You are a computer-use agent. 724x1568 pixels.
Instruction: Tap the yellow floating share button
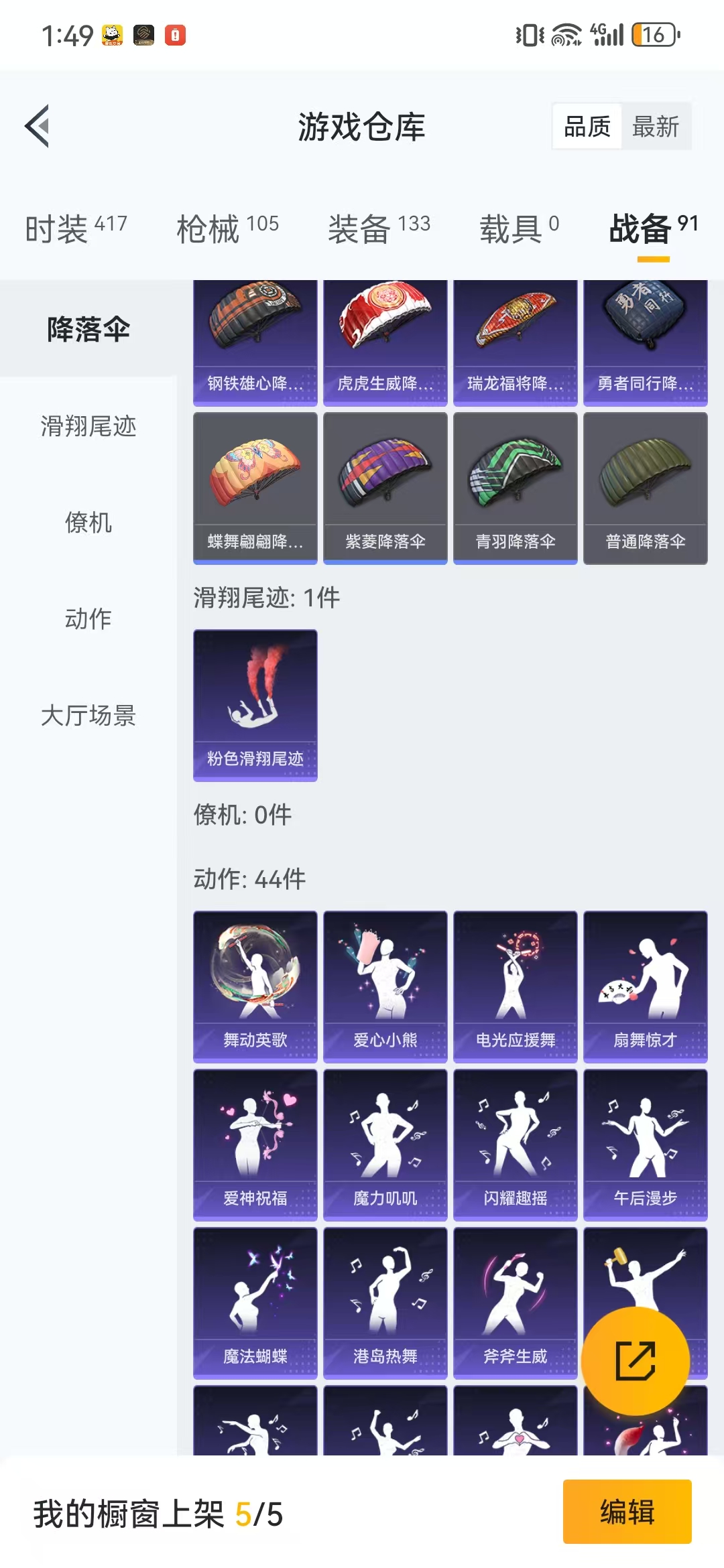tap(636, 1361)
